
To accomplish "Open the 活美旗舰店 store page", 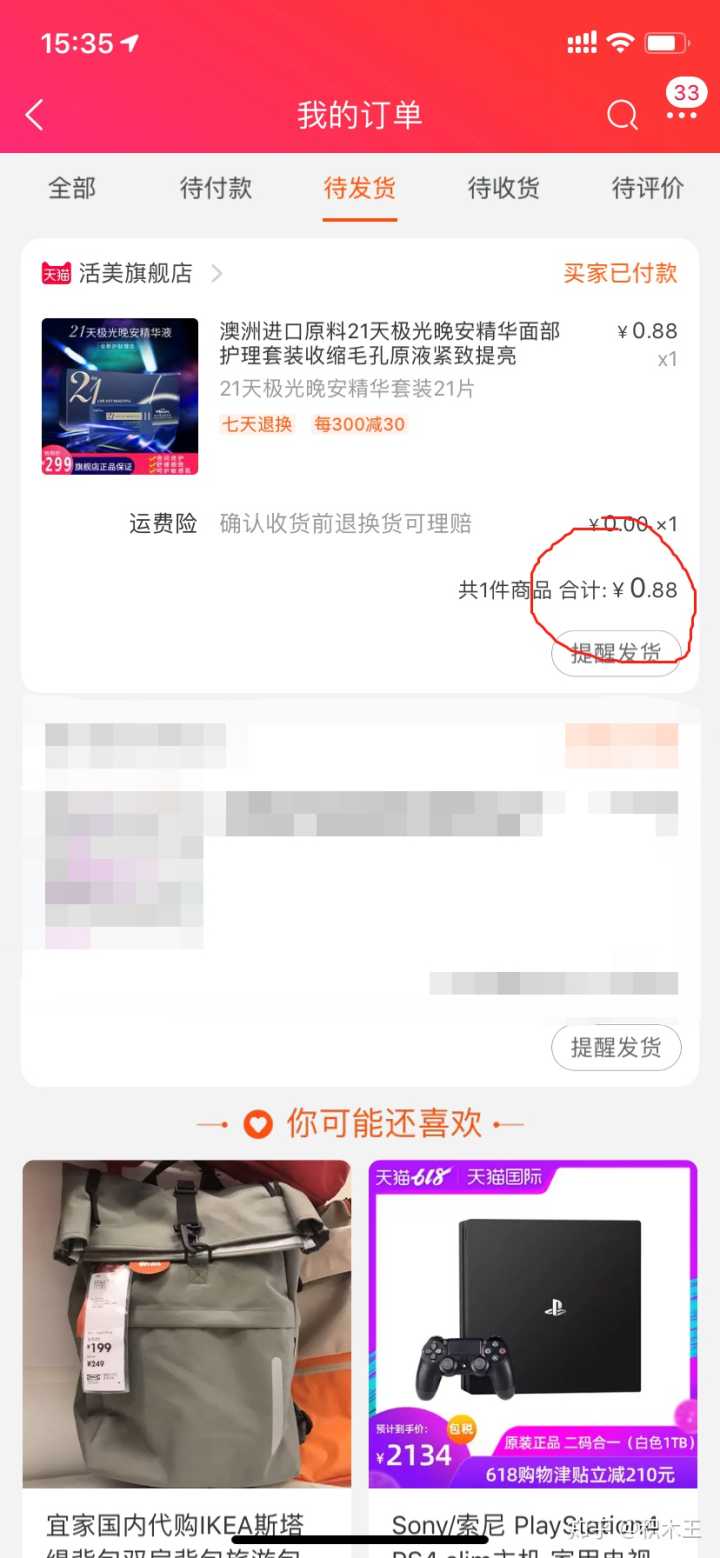I will pos(136,274).
